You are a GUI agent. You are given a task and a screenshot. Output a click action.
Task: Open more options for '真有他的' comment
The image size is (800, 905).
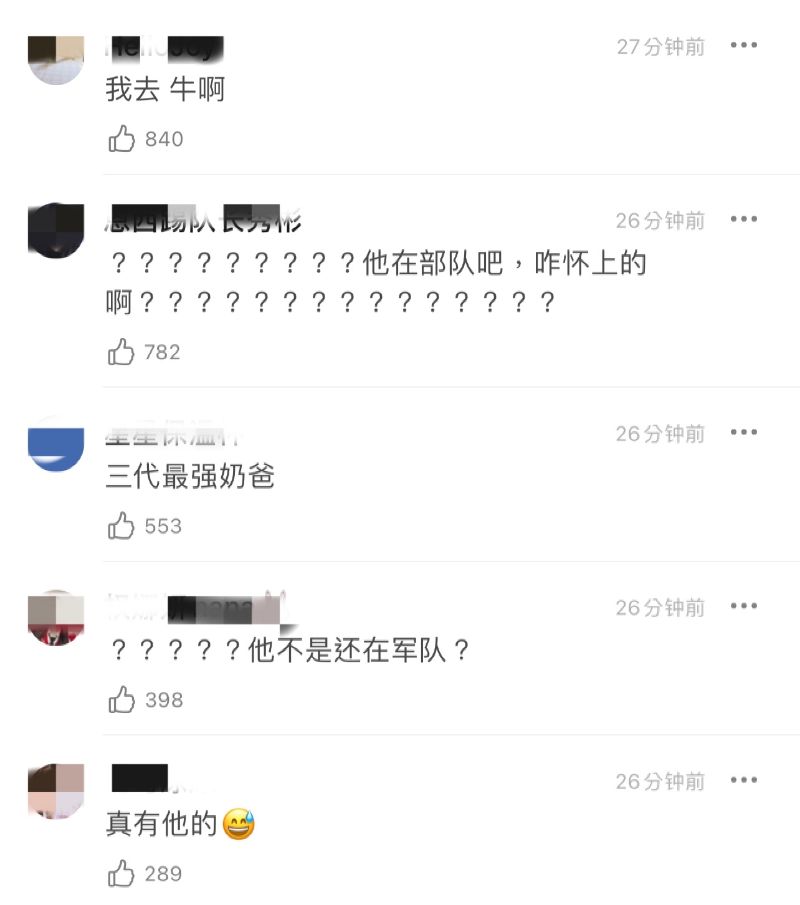[x=743, y=781]
